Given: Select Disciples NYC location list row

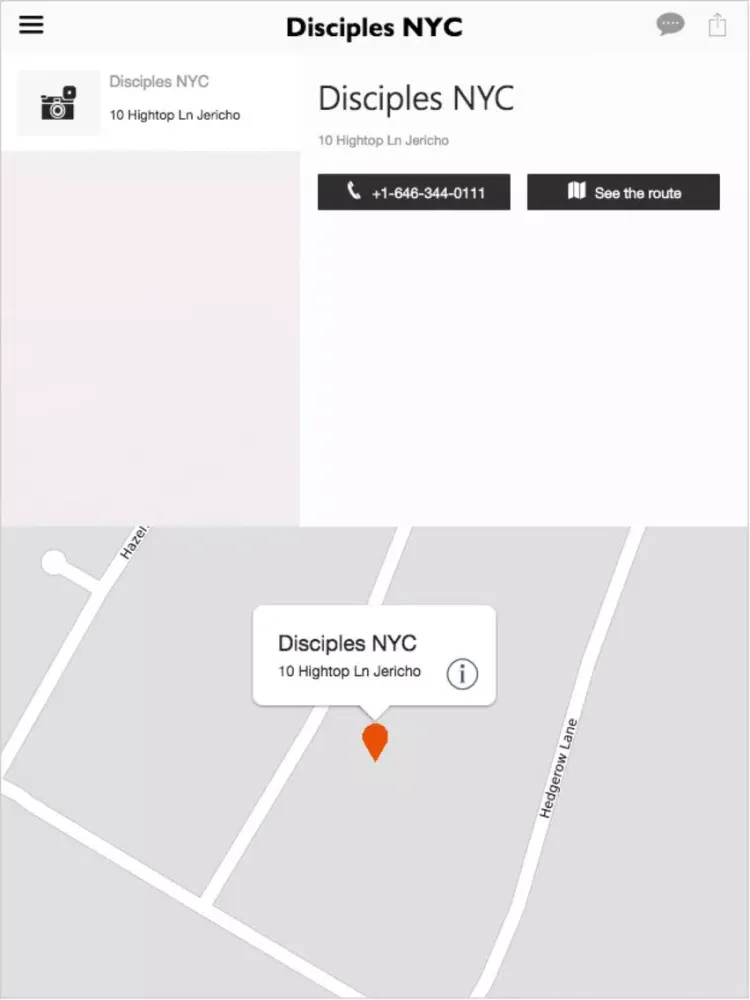Looking at the screenshot, I should pyautogui.click(x=150, y=103).
